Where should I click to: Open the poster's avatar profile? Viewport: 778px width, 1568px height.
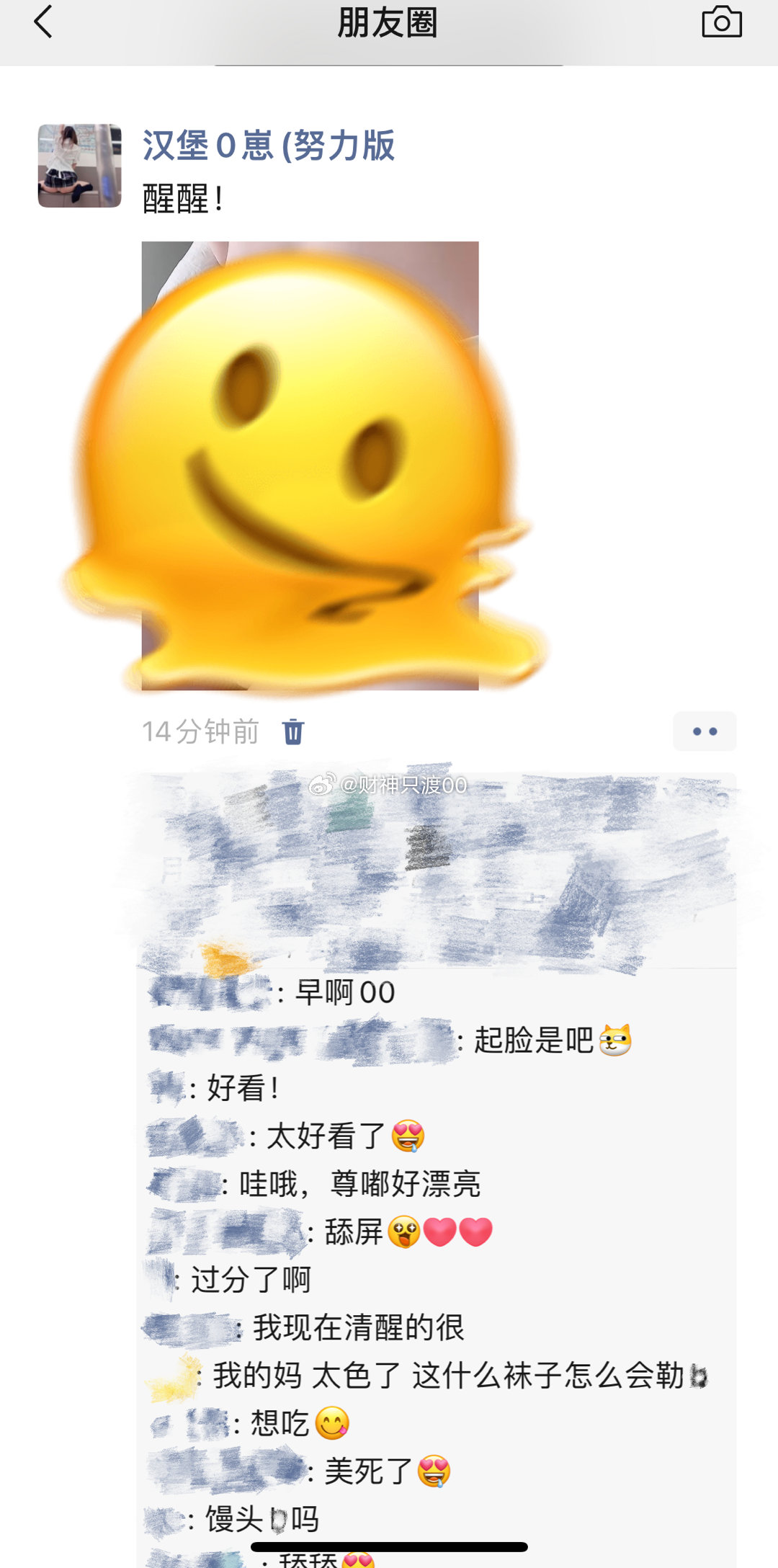[x=79, y=166]
